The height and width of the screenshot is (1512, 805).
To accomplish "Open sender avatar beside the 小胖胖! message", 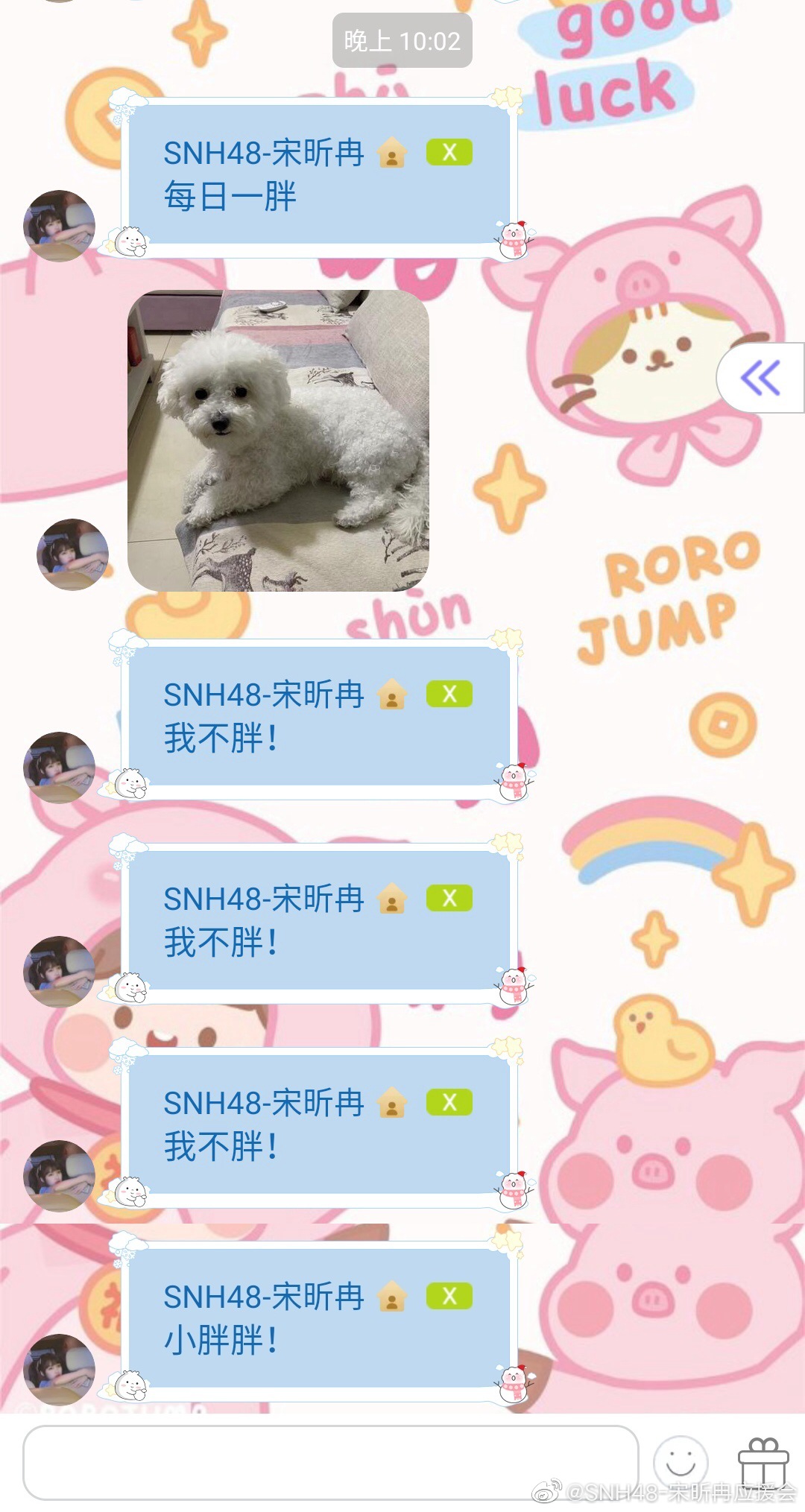I will click(x=59, y=1369).
